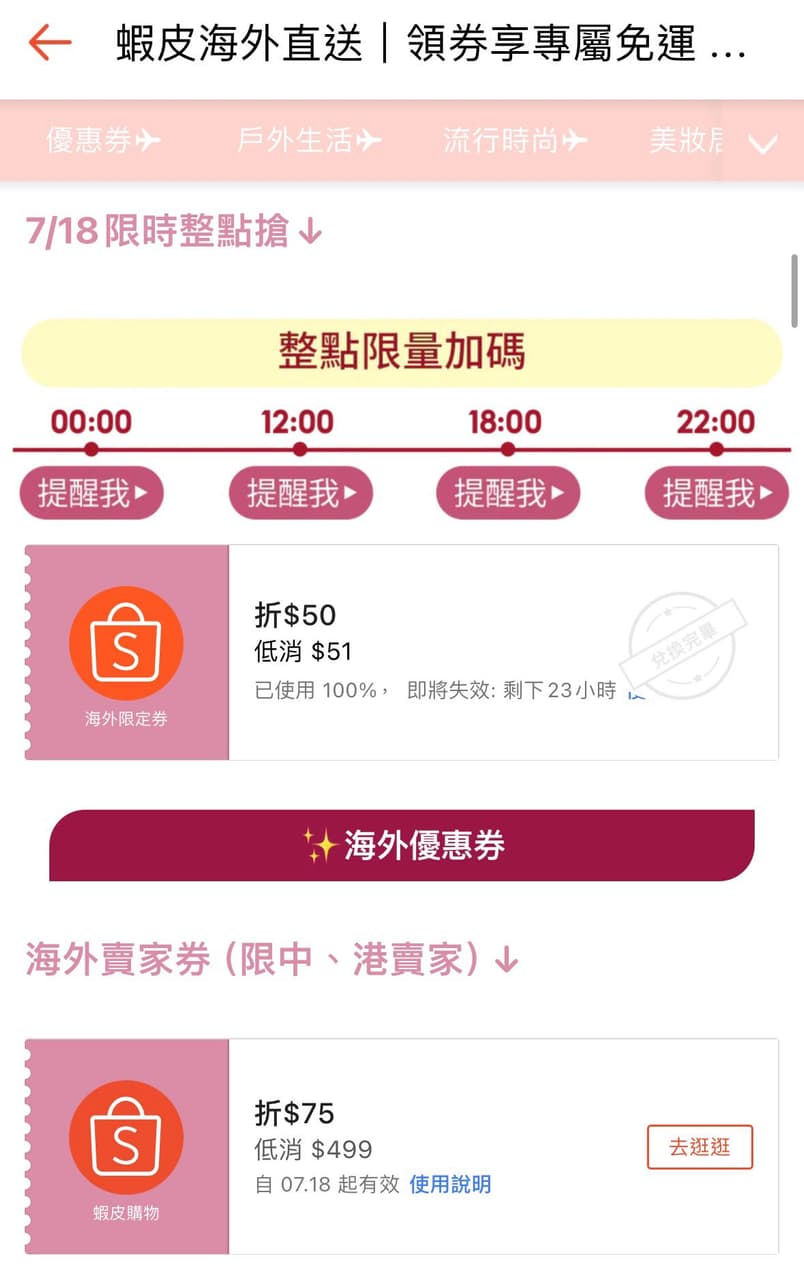Tap 去逛逛 on the 折$75 coupon
This screenshot has height=1280, width=804.
coord(699,1147)
